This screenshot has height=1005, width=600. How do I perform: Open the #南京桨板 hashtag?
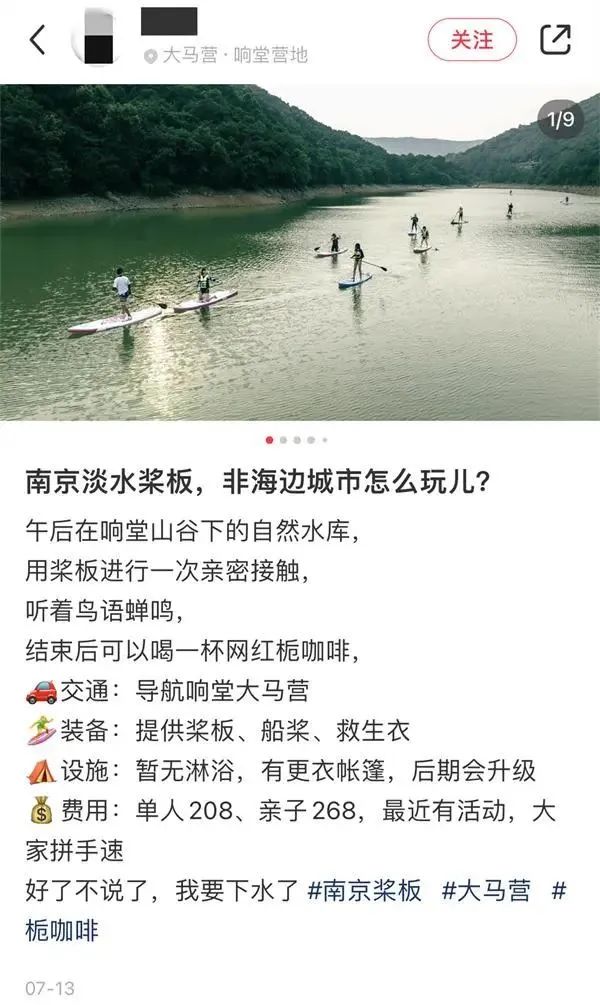(365, 891)
